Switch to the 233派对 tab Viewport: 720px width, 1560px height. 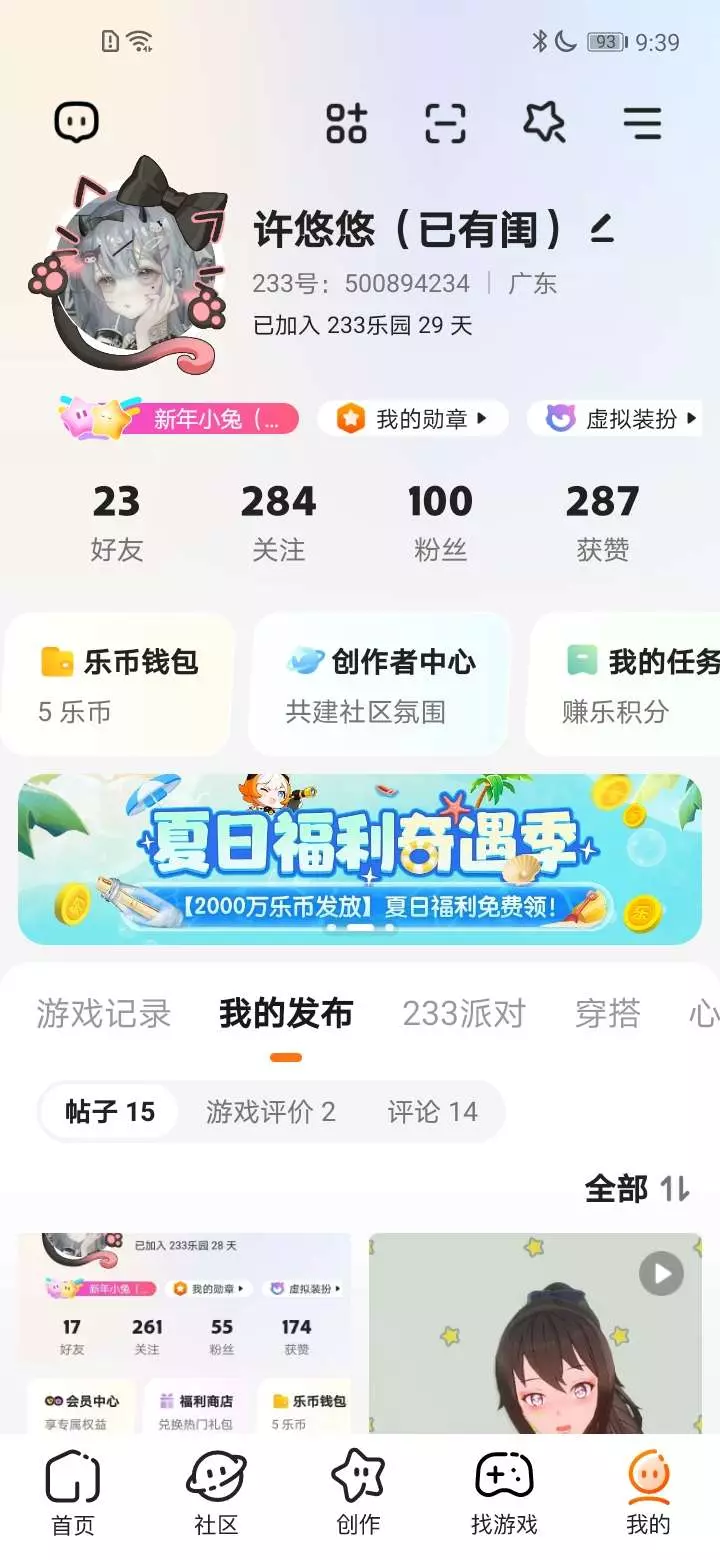[464, 1014]
